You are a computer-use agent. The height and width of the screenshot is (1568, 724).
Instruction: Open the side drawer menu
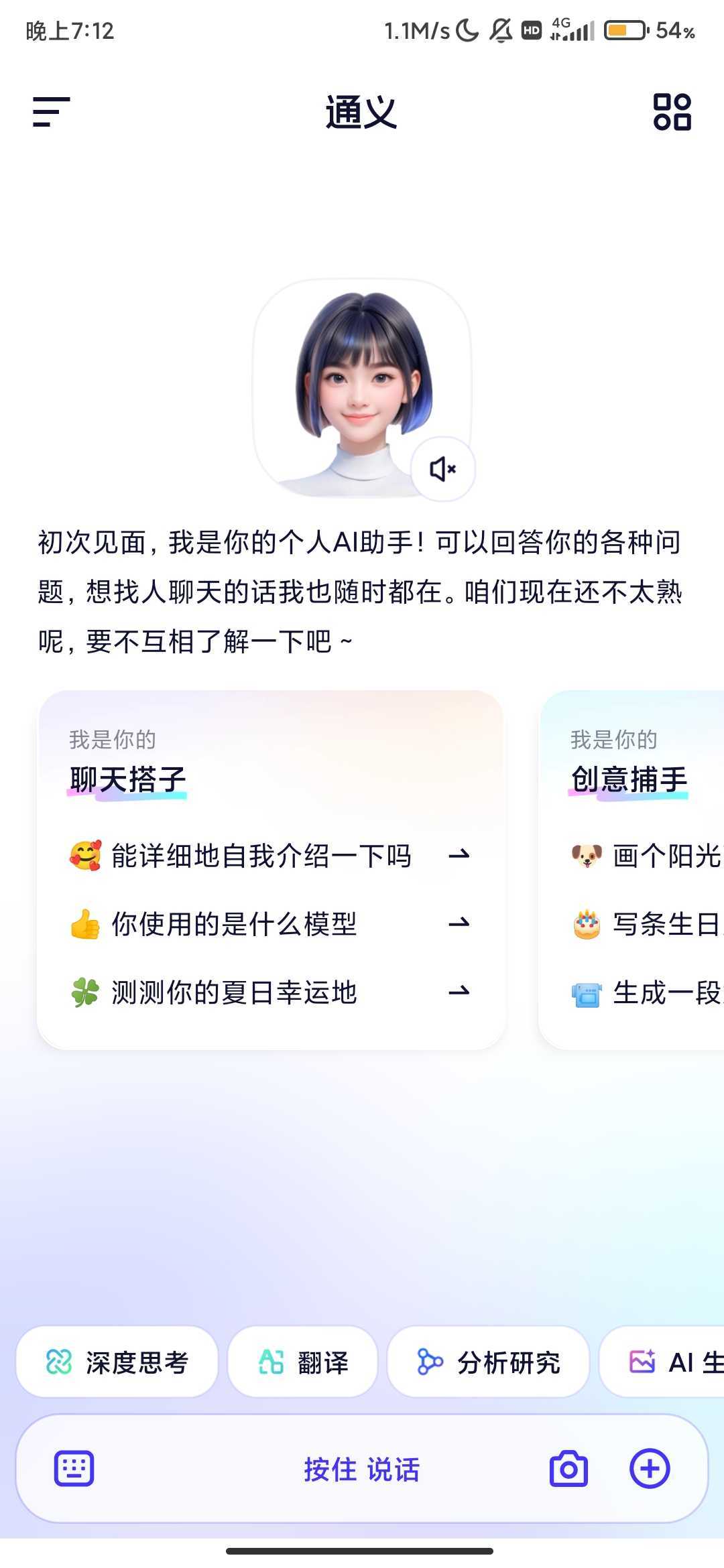point(52,112)
